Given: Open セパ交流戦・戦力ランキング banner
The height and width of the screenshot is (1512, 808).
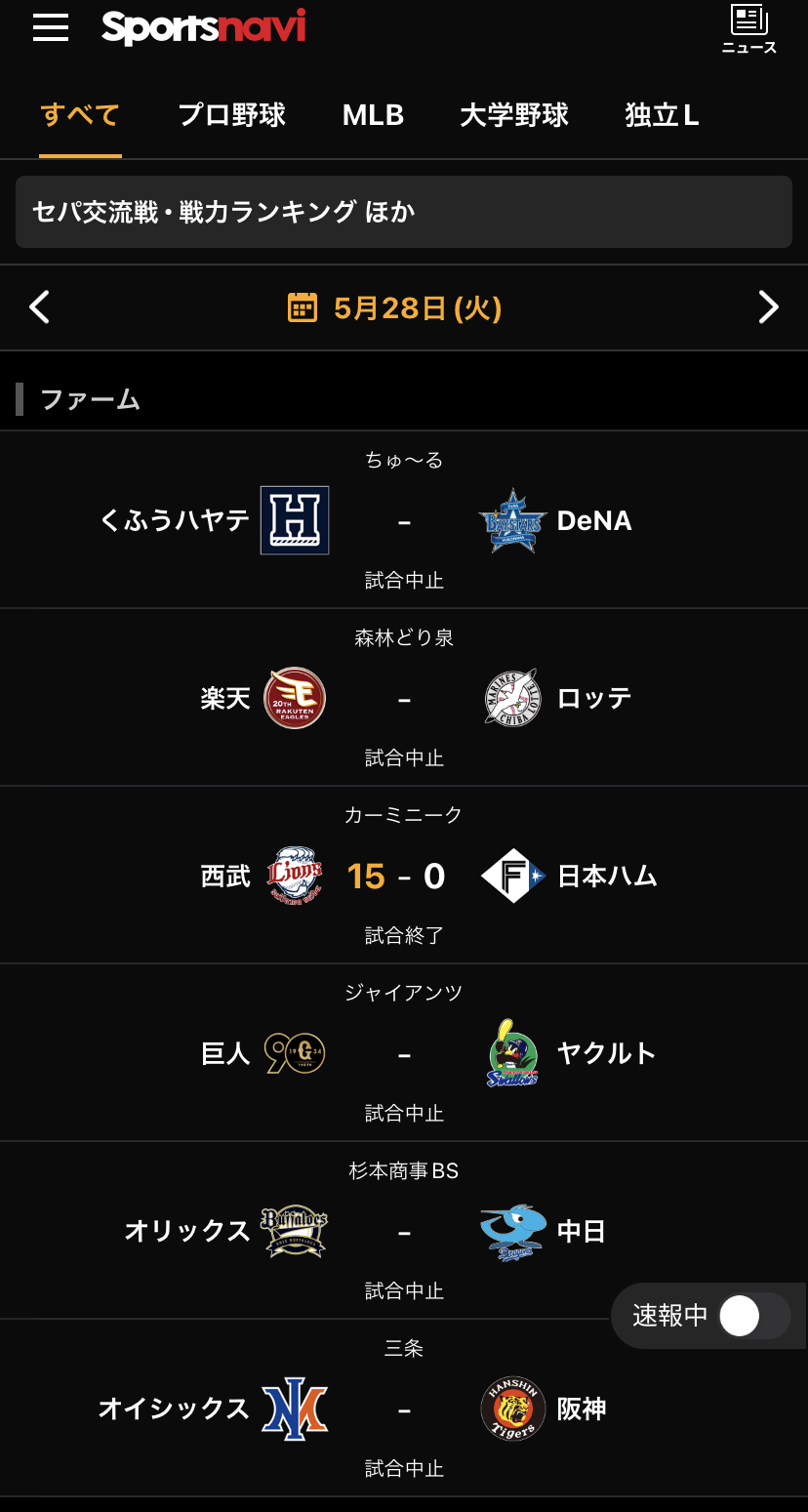Looking at the screenshot, I should 403,212.
